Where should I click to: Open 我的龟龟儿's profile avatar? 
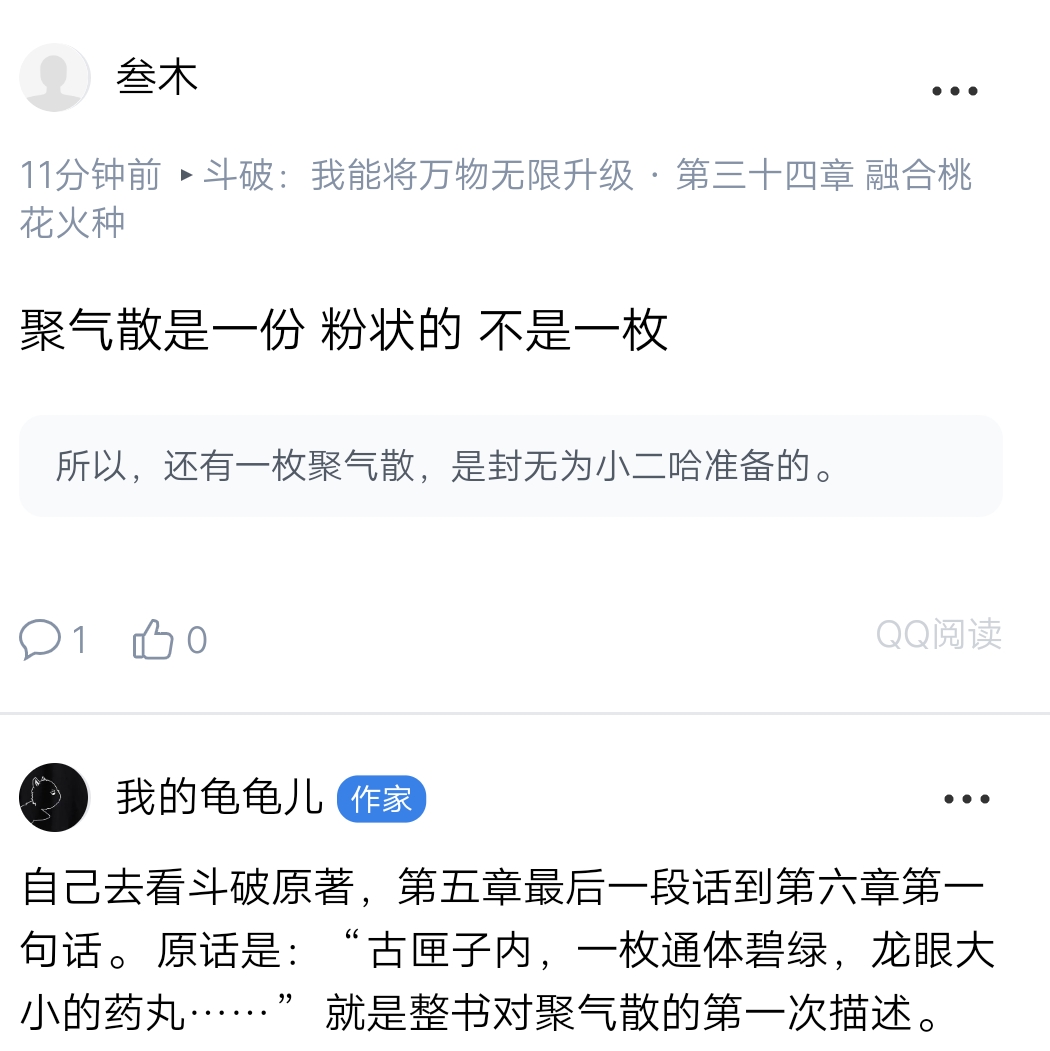click(55, 797)
